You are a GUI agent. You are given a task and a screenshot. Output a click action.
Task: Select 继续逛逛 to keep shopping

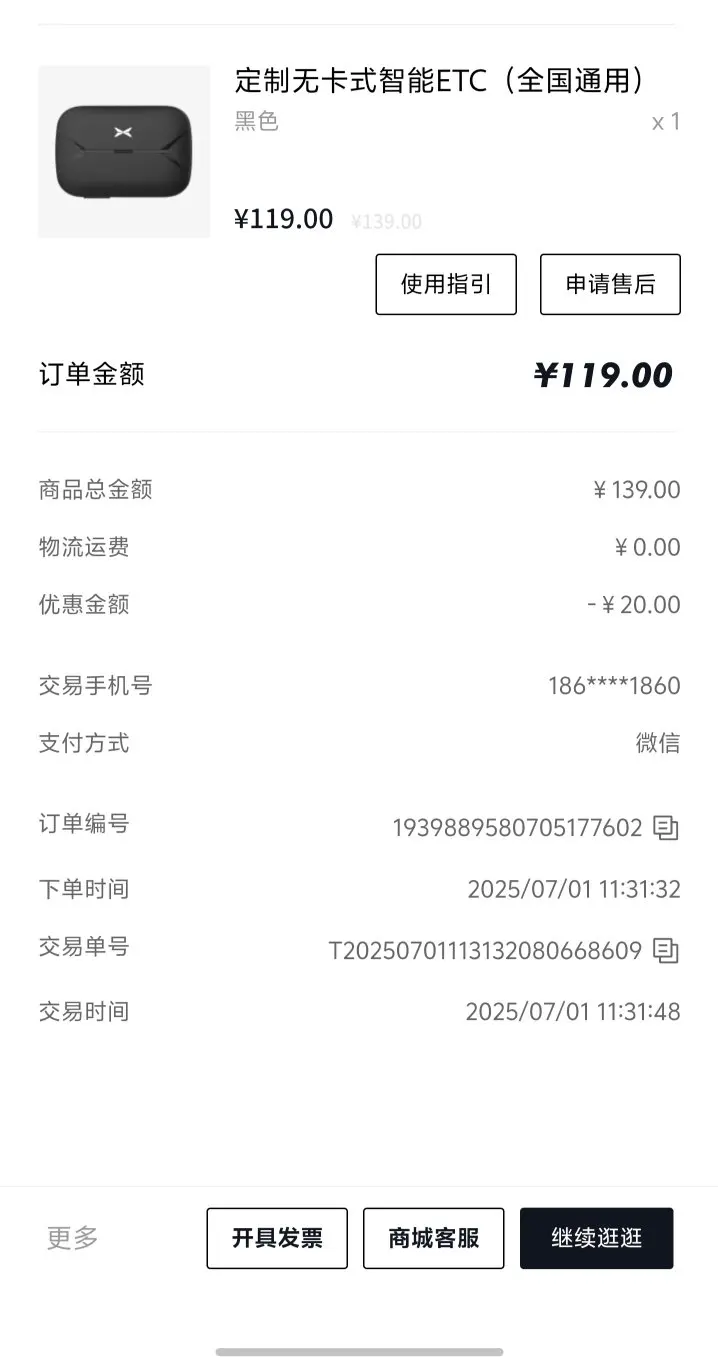pyautogui.click(x=596, y=1238)
